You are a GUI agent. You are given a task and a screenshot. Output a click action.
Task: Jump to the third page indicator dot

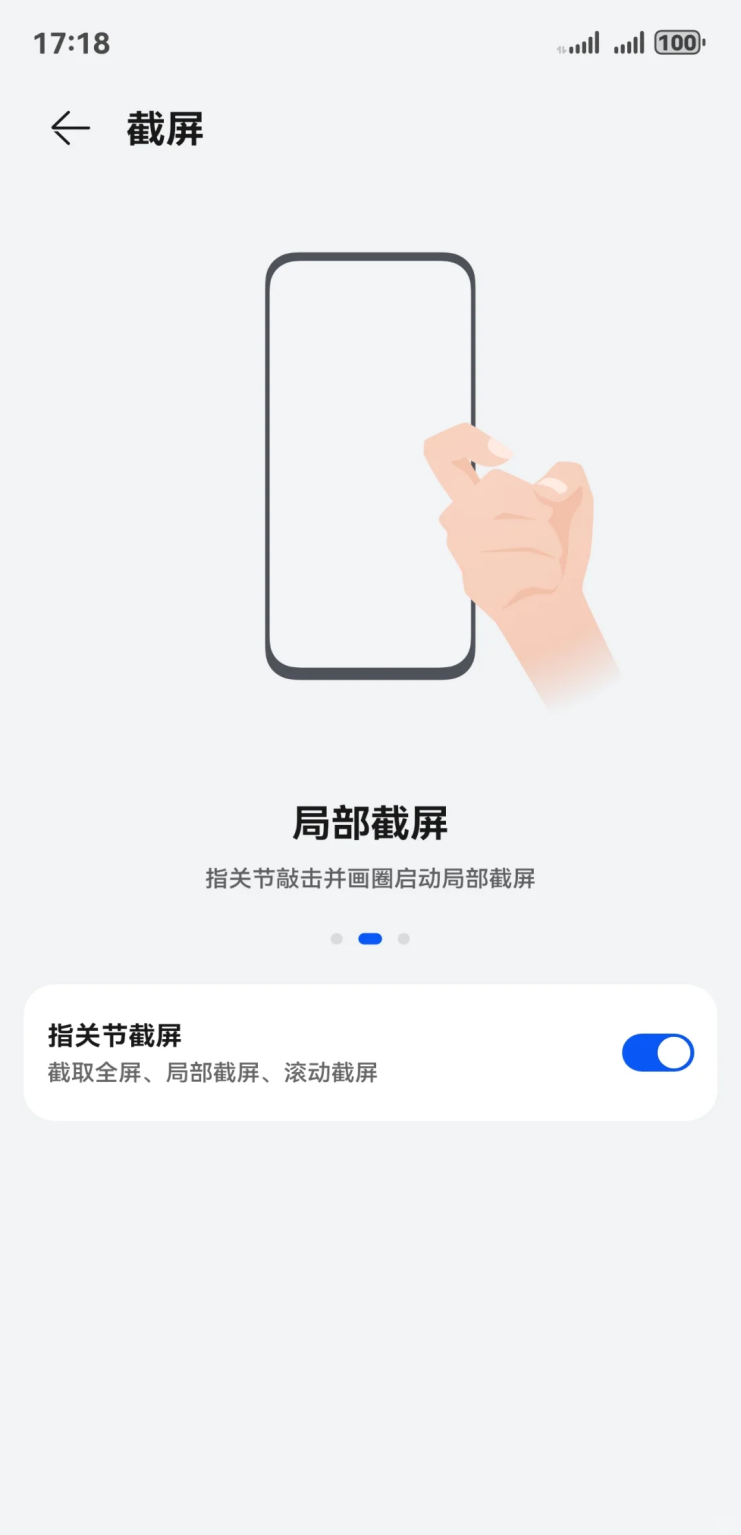point(404,939)
